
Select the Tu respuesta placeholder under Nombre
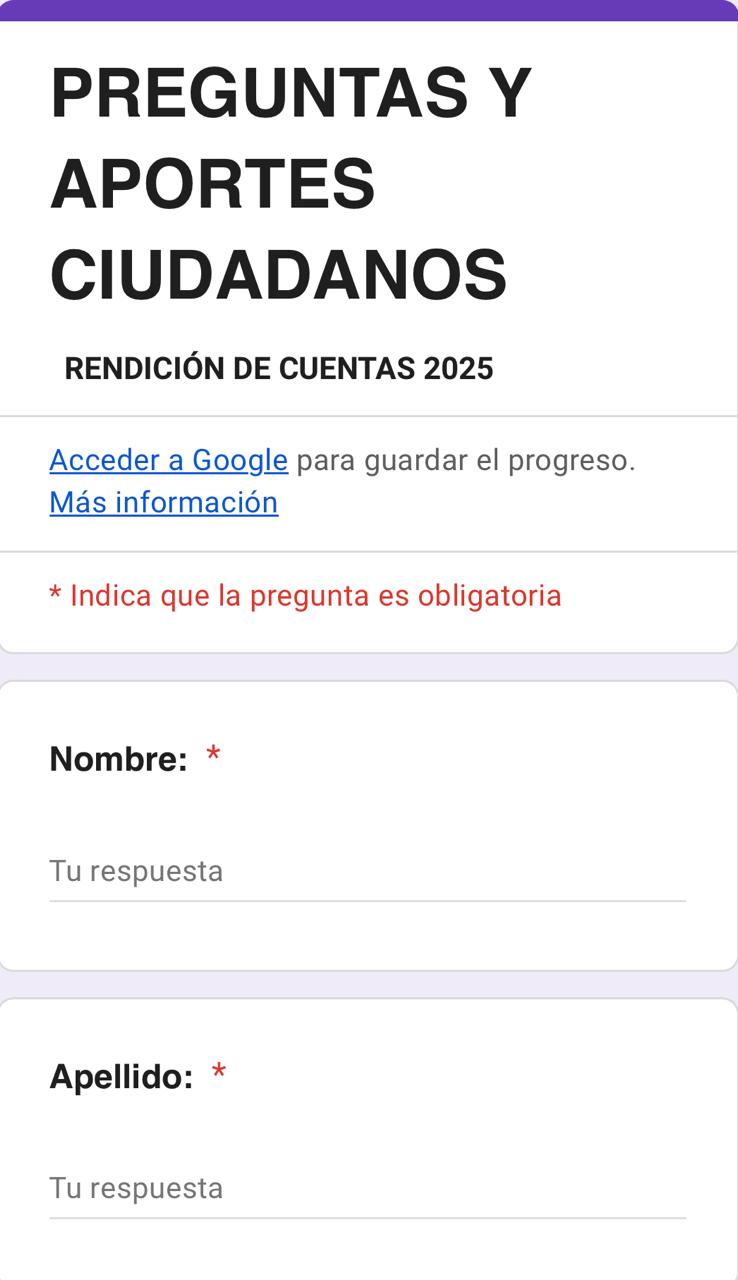point(135,871)
